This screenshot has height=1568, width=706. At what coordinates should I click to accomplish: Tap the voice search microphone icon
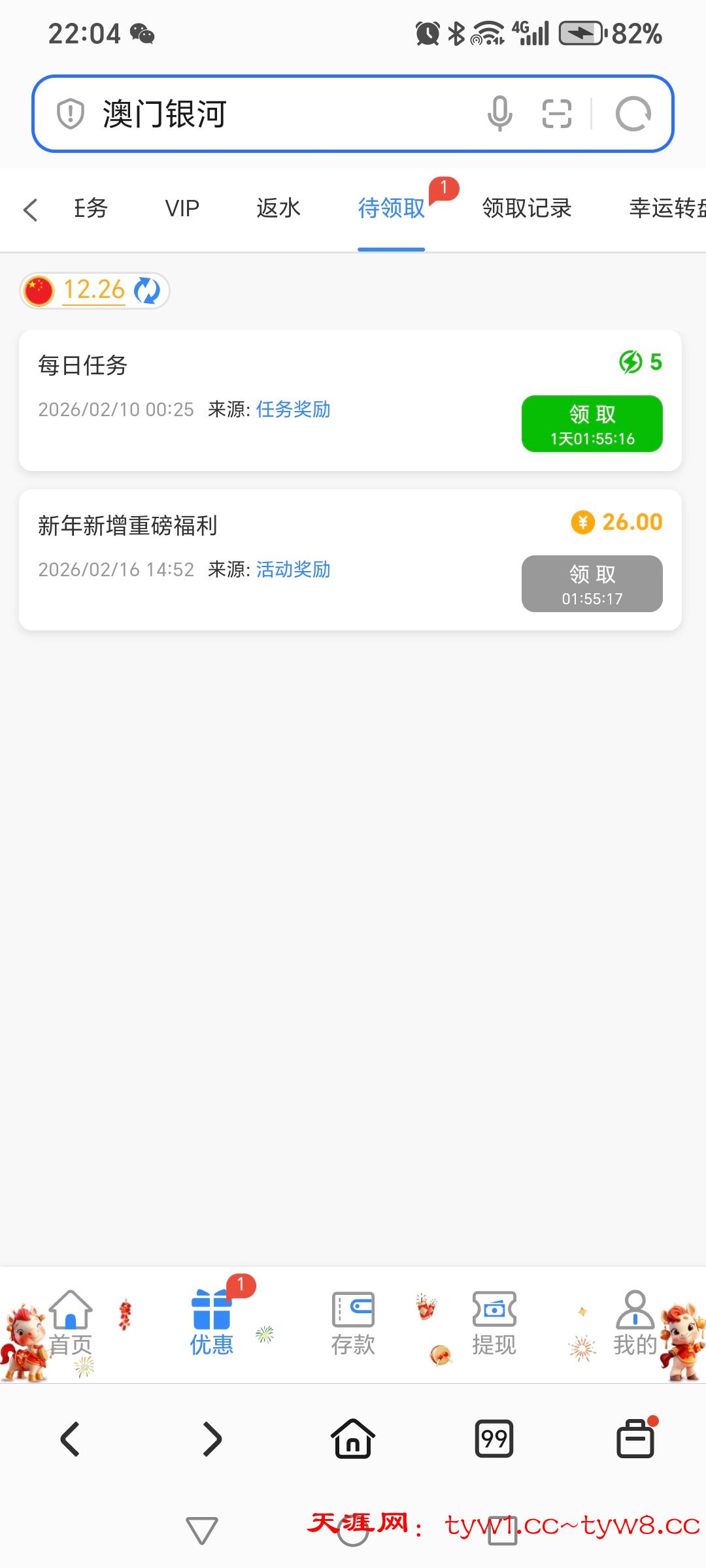pos(499,112)
